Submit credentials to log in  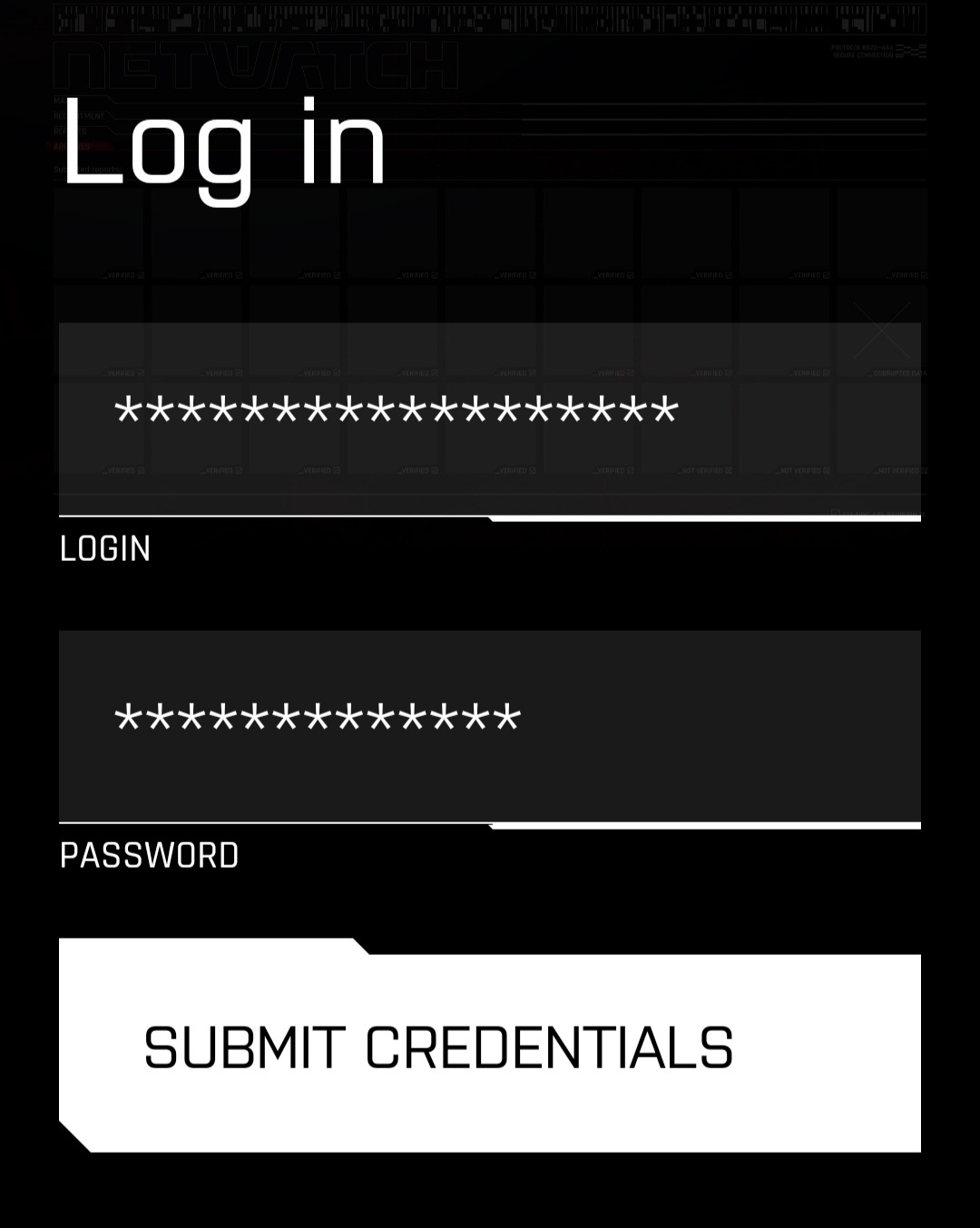(490, 1048)
